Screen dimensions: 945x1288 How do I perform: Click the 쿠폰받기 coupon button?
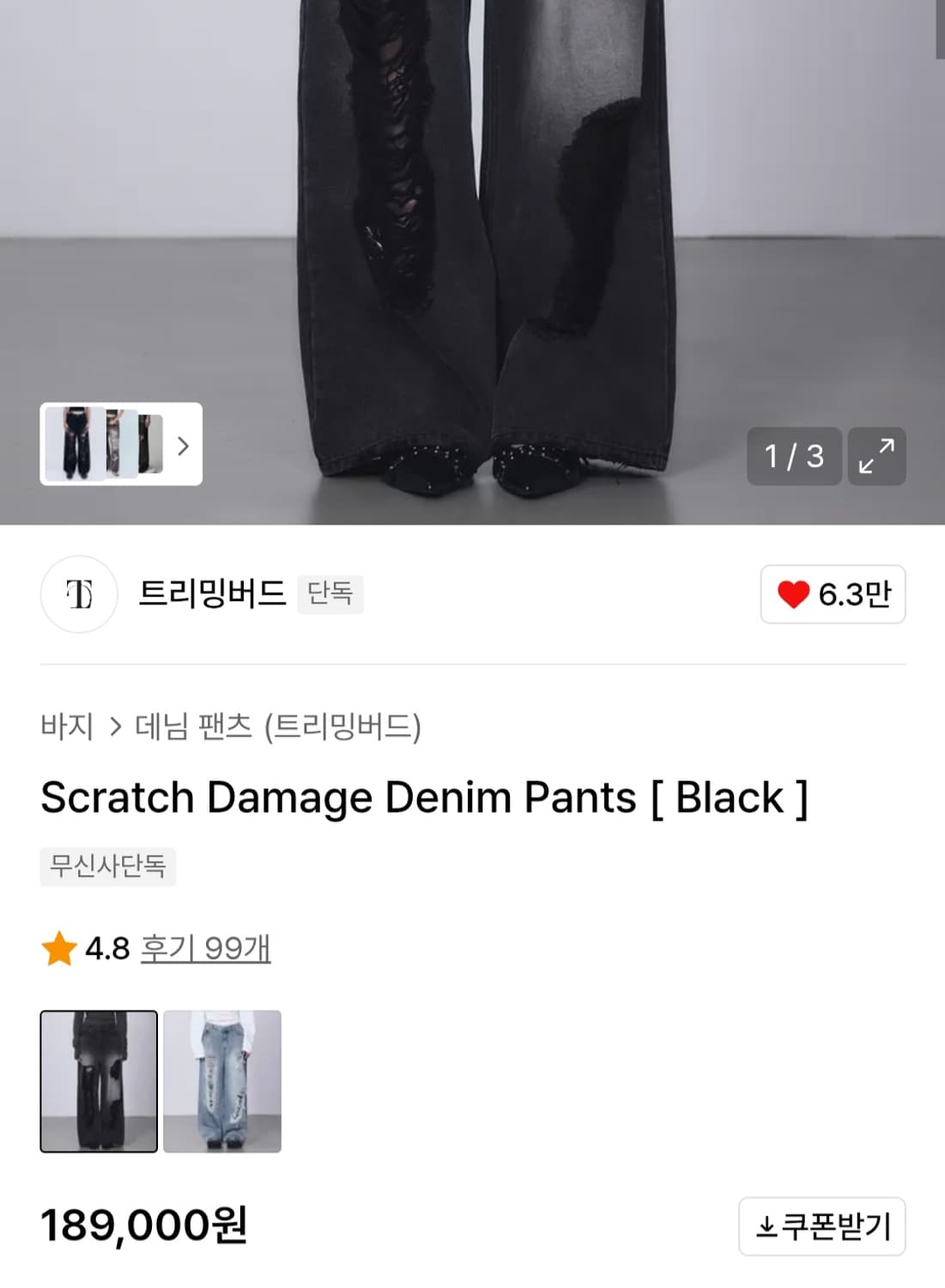823,1227
